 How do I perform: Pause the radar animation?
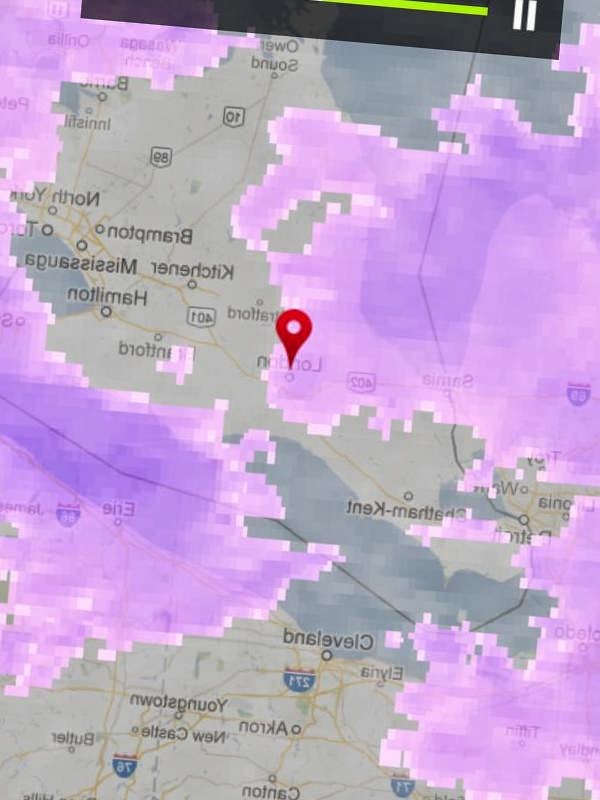pos(524,14)
